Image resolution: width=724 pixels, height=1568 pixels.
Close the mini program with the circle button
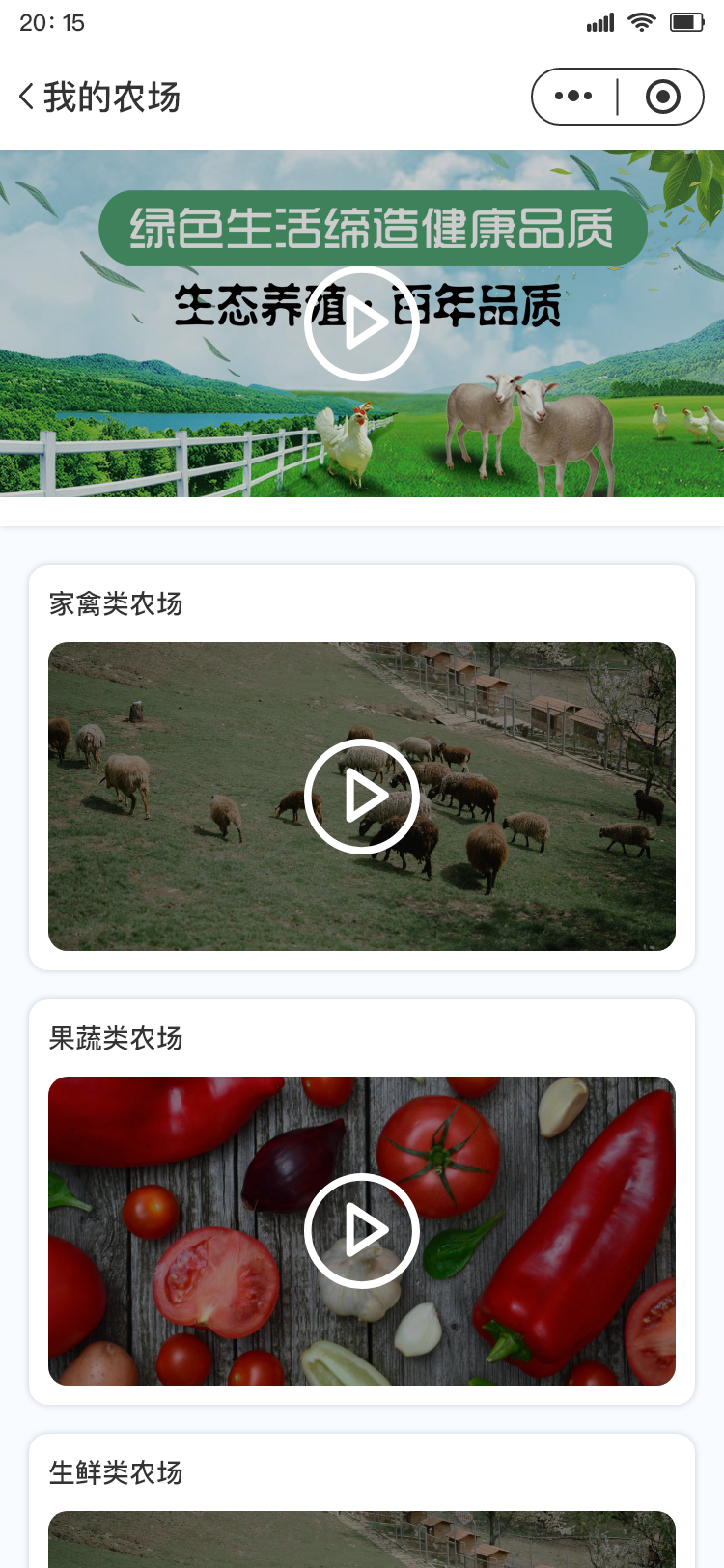[x=663, y=97]
